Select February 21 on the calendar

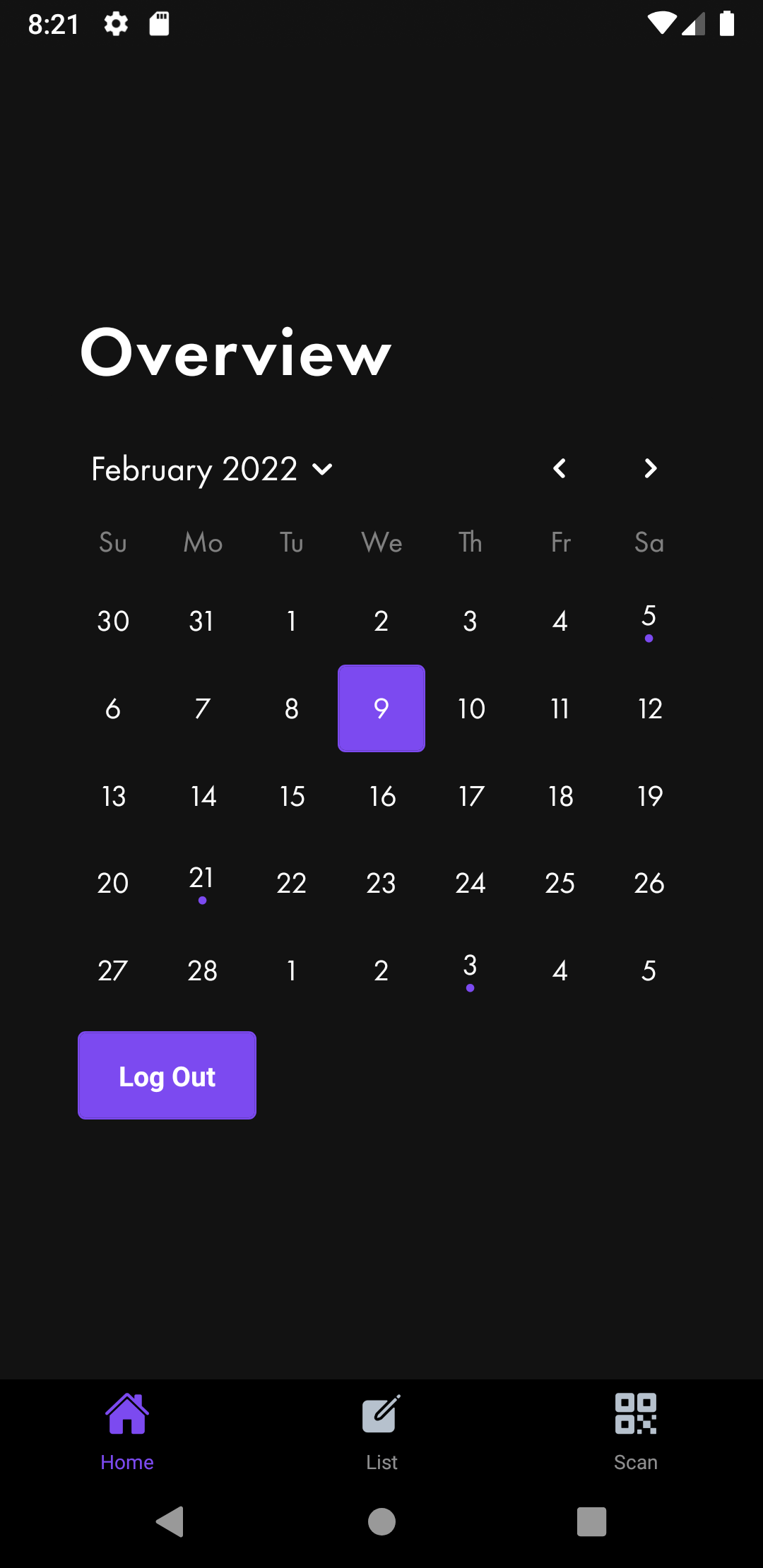click(x=202, y=881)
